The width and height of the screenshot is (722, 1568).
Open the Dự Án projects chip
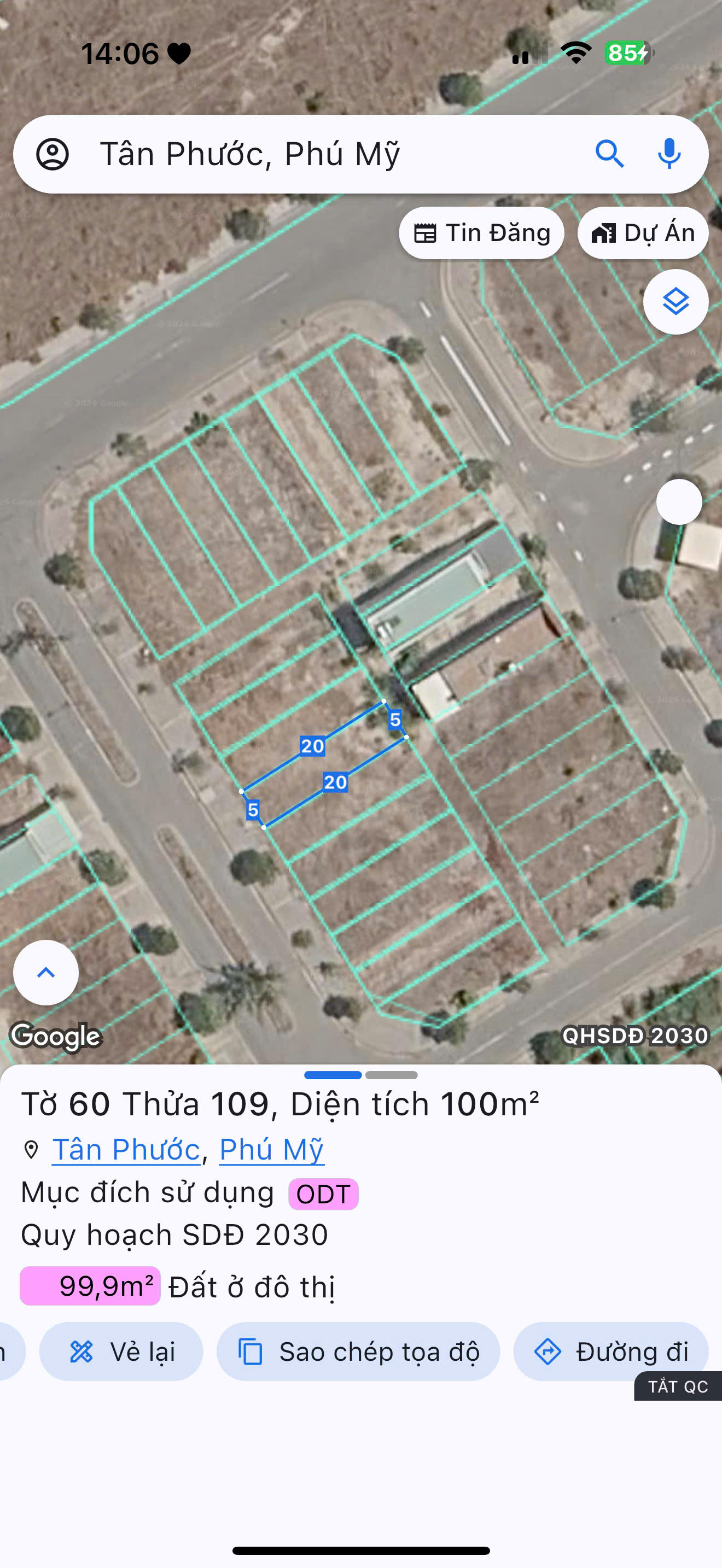point(643,233)
